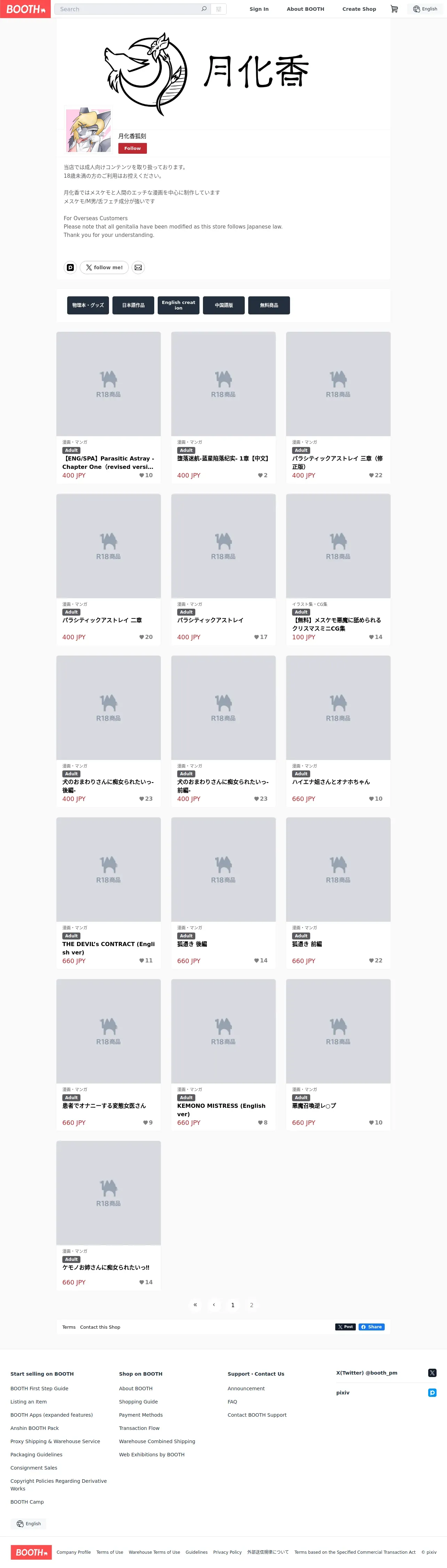
Task: Open Parasitic Astray Chapter One product
Action: pyautogui.click(x=108, y=463)
